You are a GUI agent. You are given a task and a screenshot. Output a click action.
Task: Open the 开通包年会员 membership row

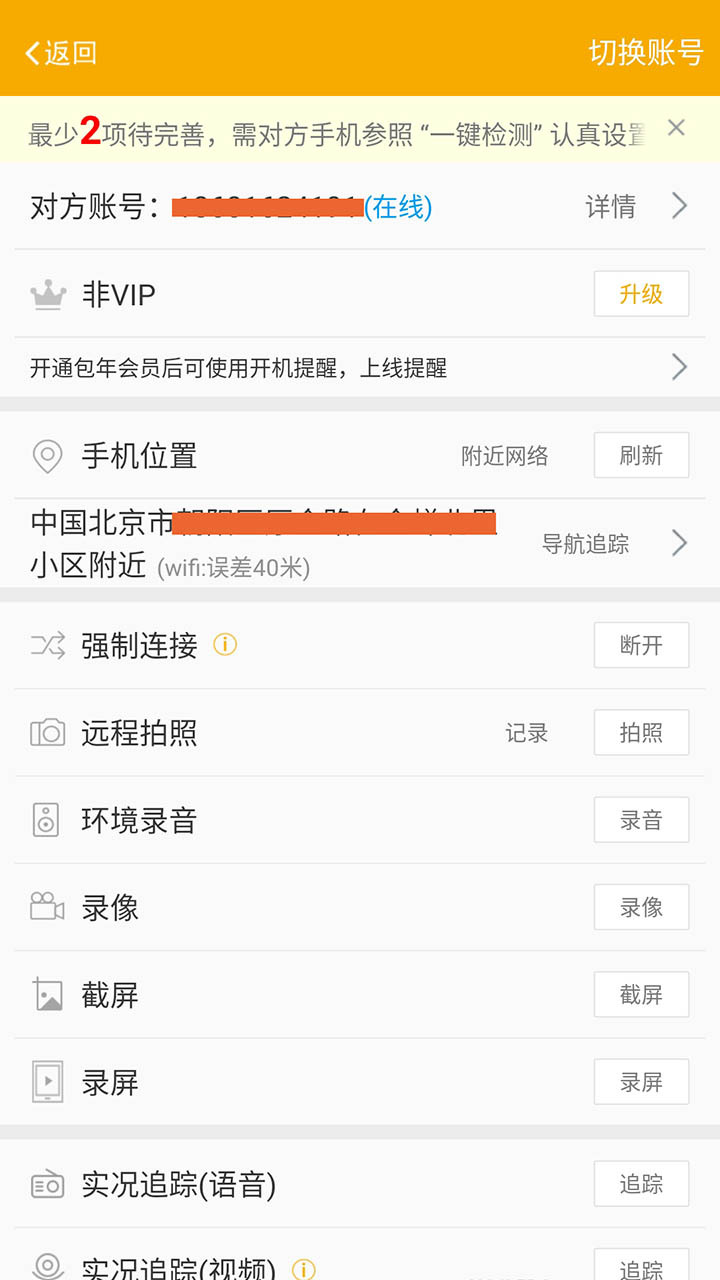(360, 368)
